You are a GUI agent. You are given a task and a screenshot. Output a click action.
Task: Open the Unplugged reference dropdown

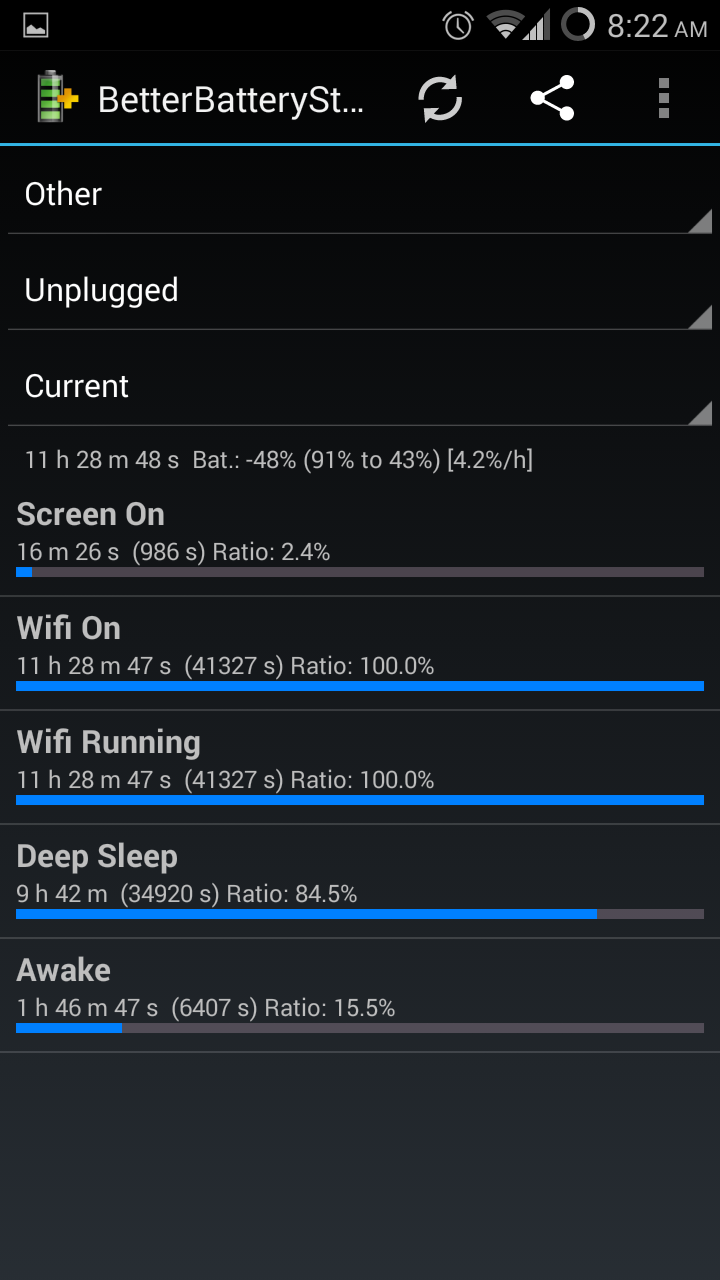(x=360, y=290)
